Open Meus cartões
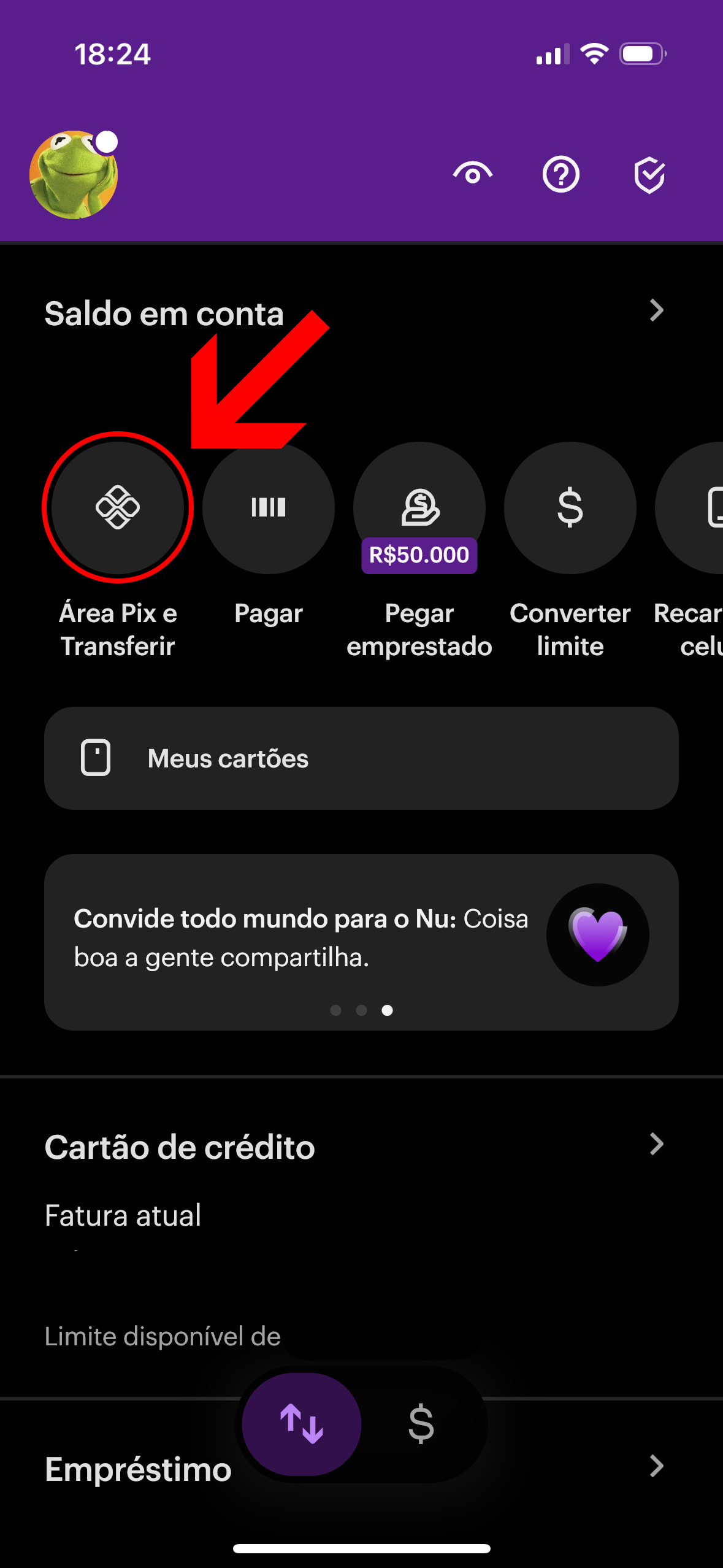 [361, 758]
